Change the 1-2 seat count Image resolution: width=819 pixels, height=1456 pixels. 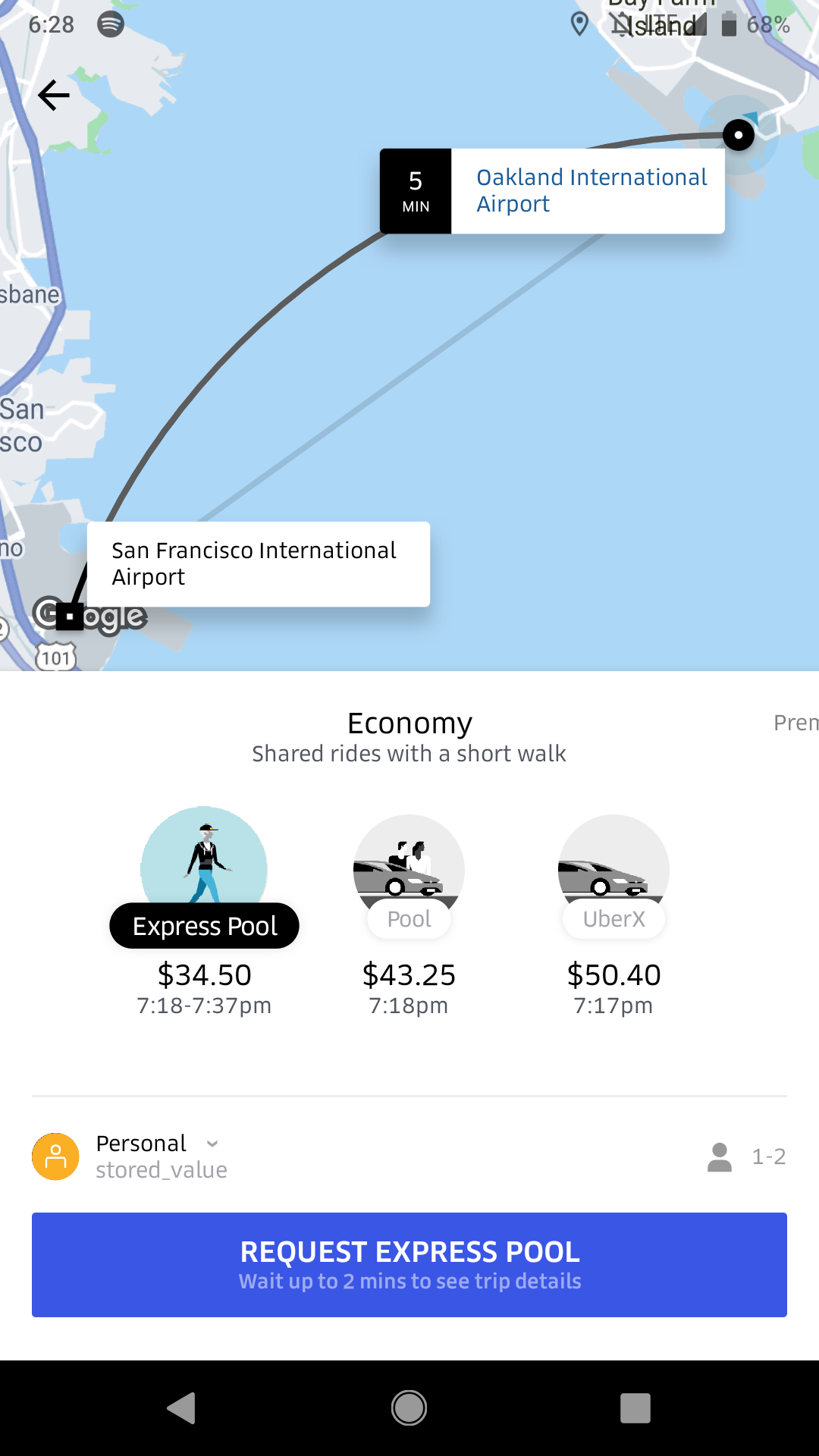pos(747,1157)
